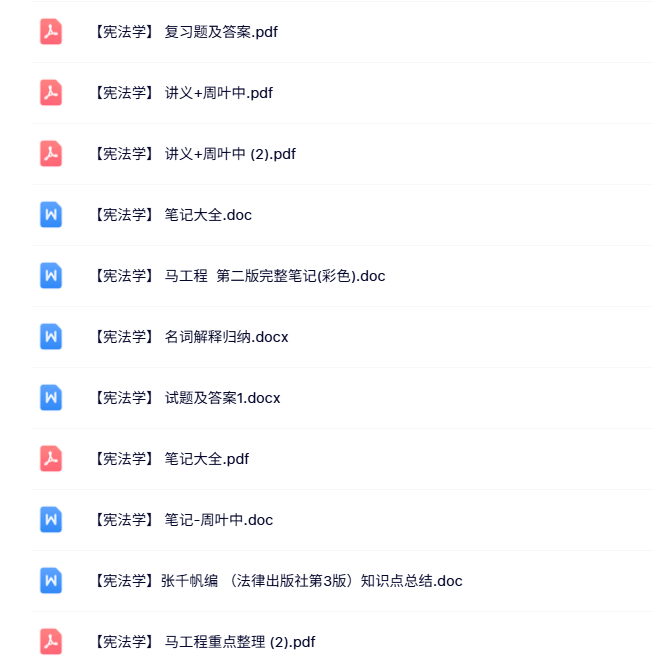Image resolution: width=654 pixels, height=666 pixels.
Task: View the 名词解释归纳.docx file
Action: [190, 337]
